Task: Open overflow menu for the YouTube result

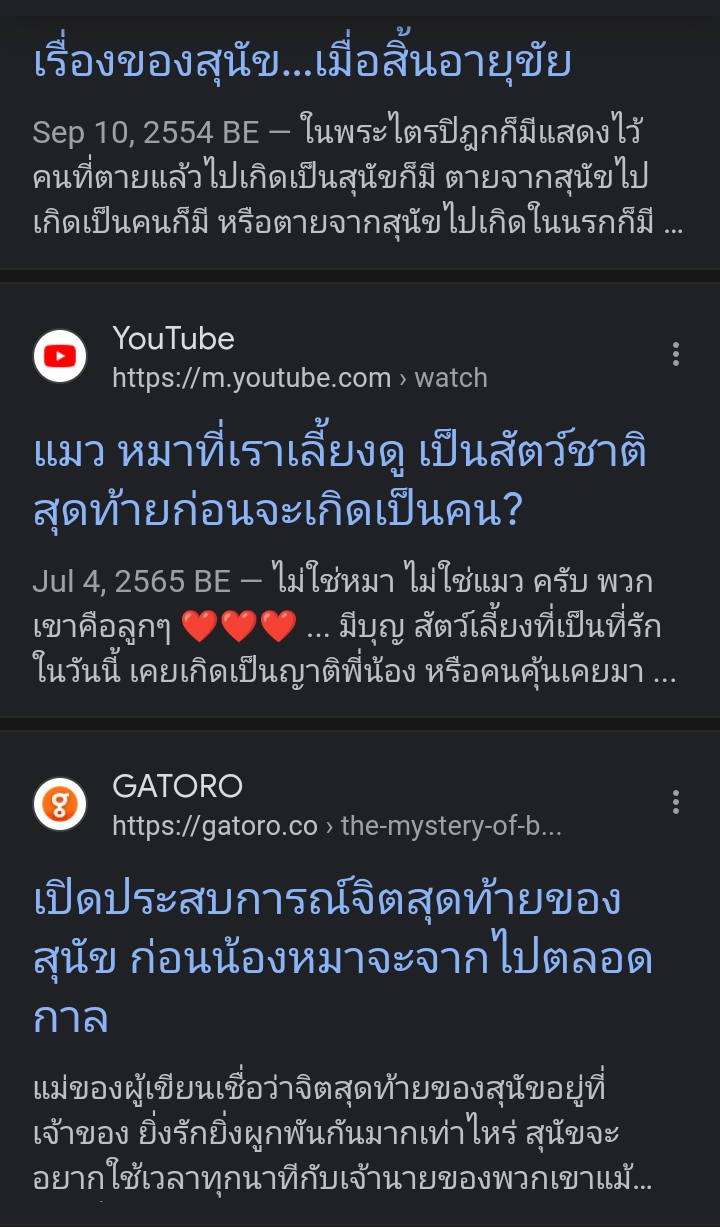Action: (x=677, y=354)
